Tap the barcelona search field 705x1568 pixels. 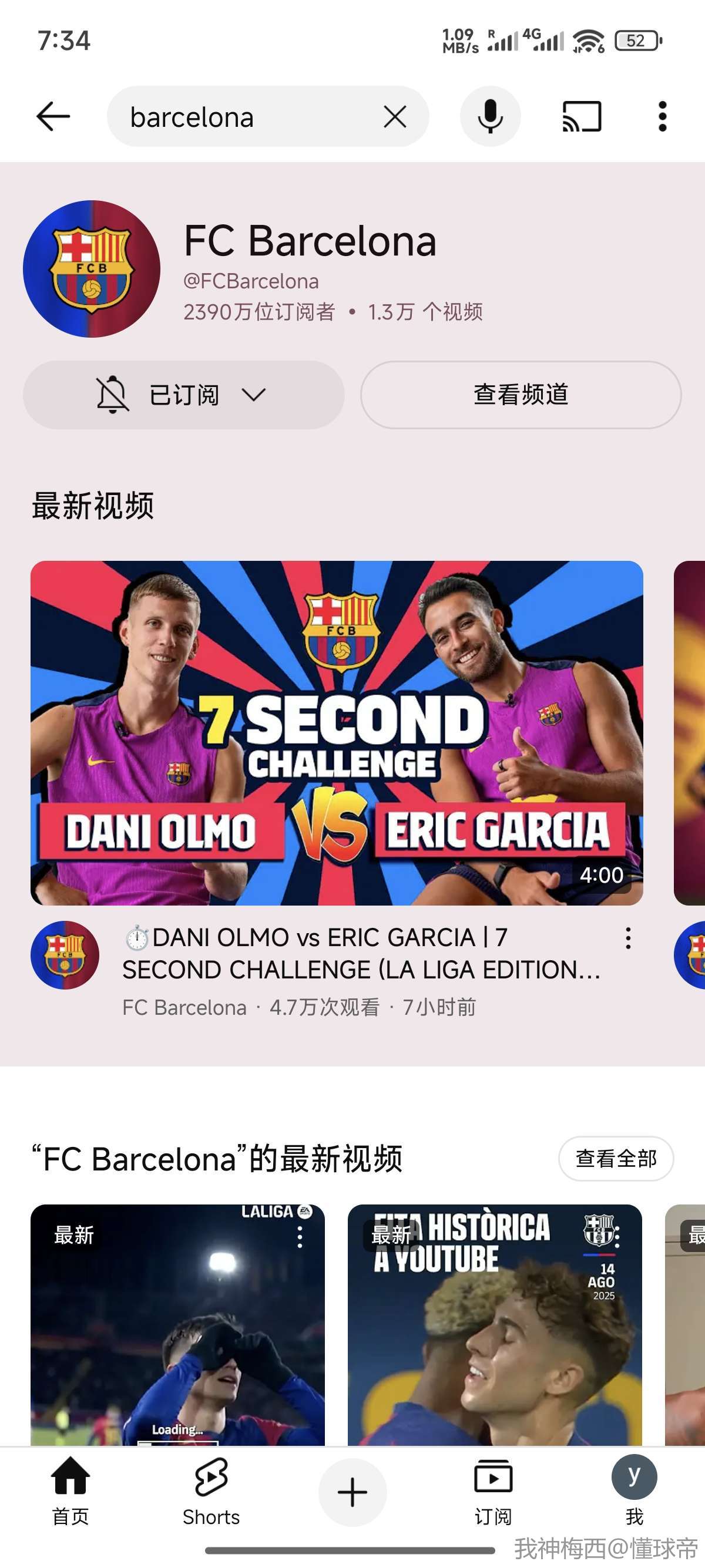point(244,116)
